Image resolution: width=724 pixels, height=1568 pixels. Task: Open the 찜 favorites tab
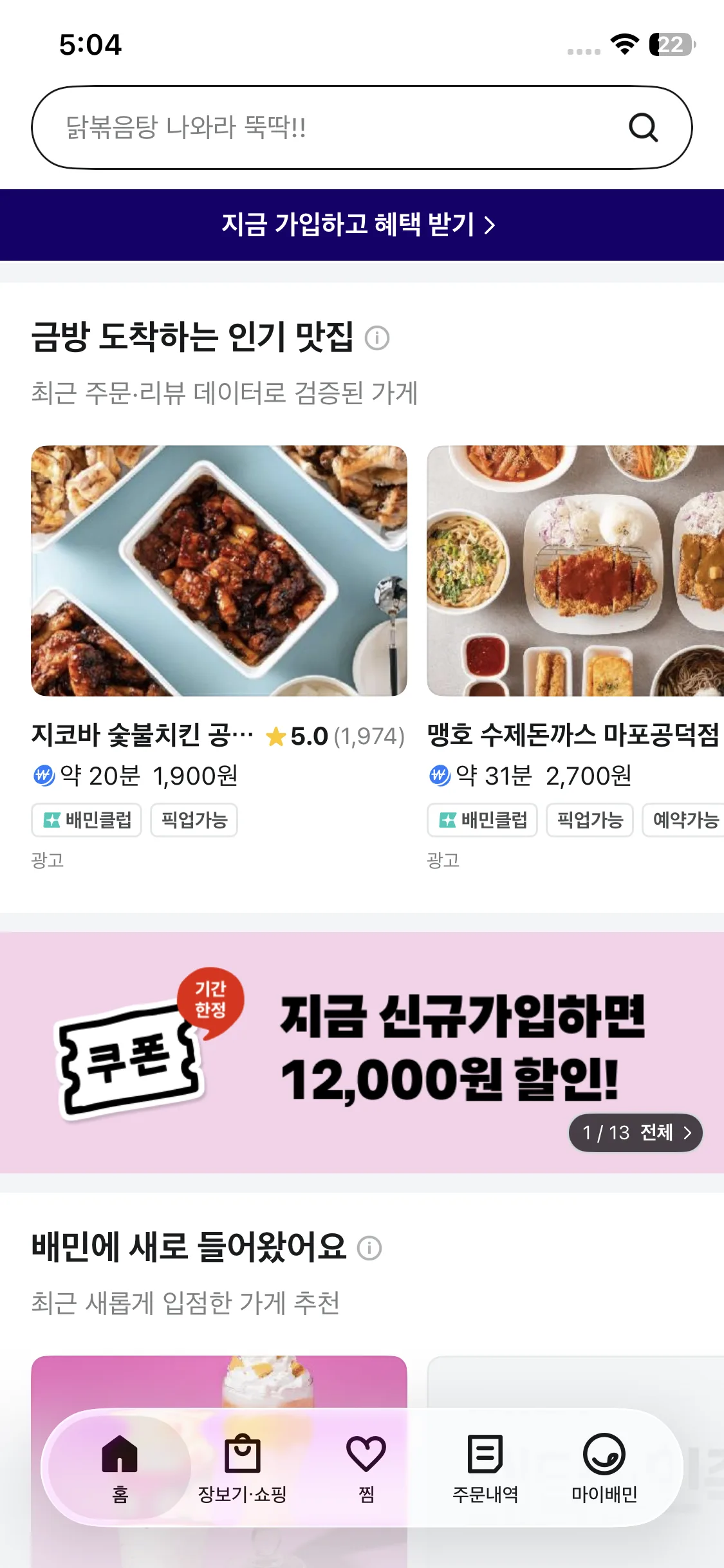tap(366, 1467)
